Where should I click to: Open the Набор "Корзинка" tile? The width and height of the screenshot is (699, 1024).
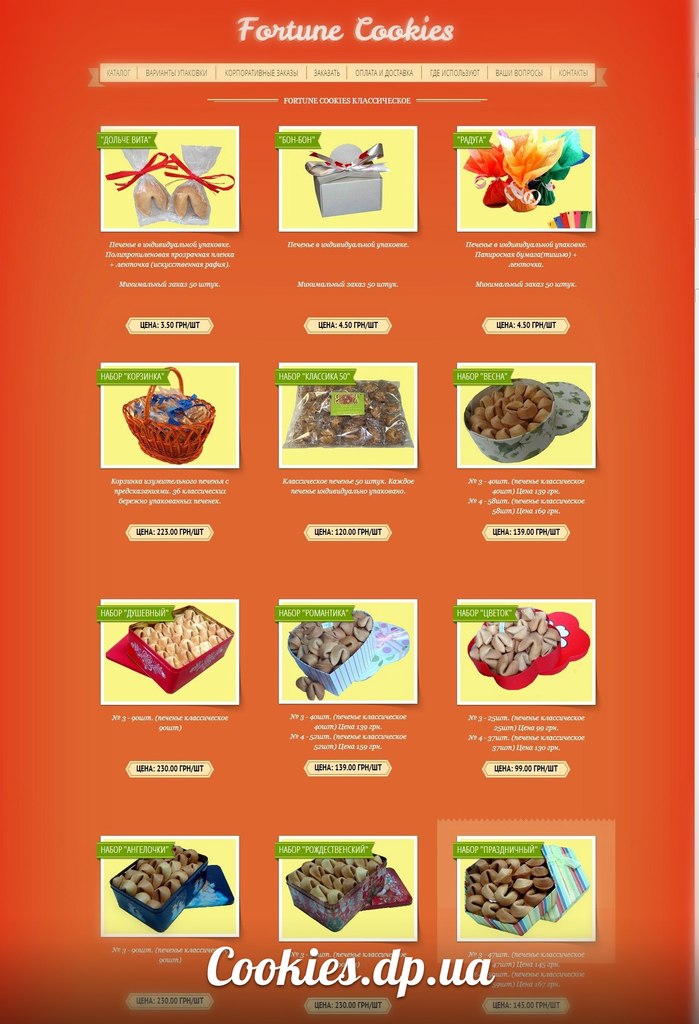point(169,417)
